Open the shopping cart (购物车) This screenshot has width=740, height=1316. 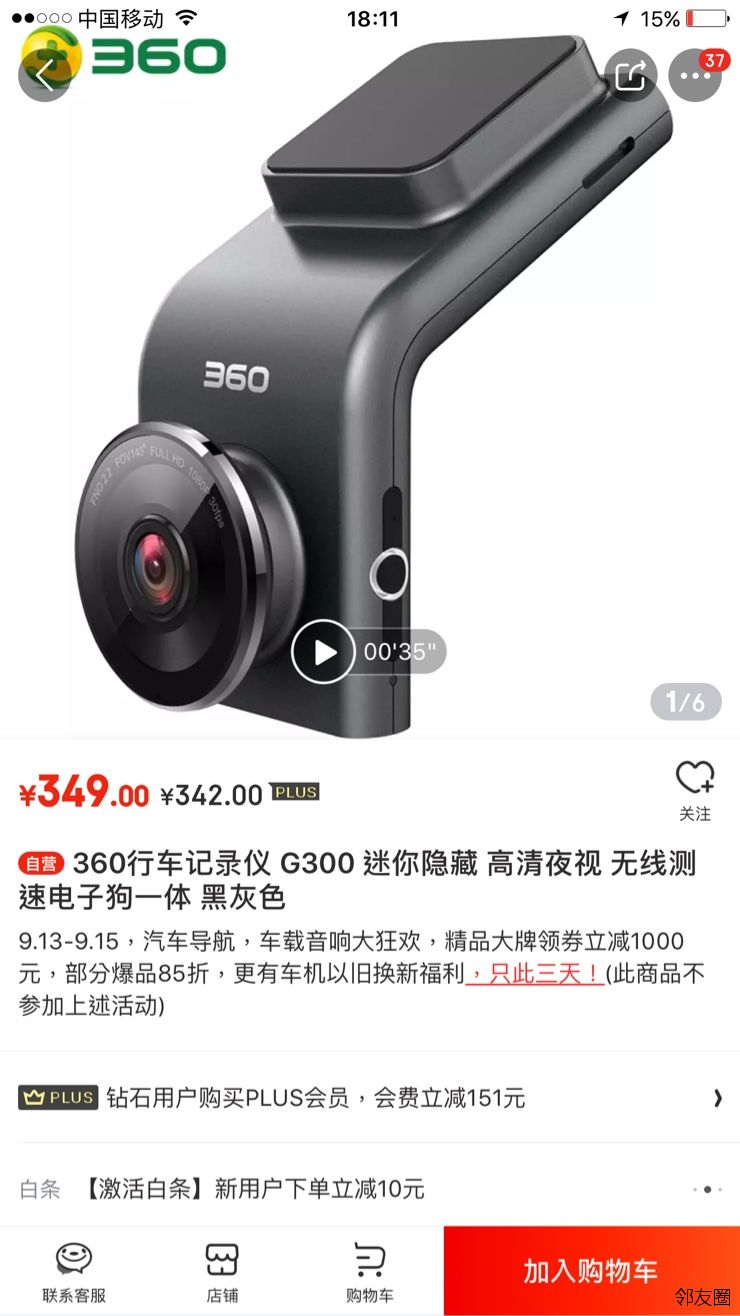pos(370,1272)
